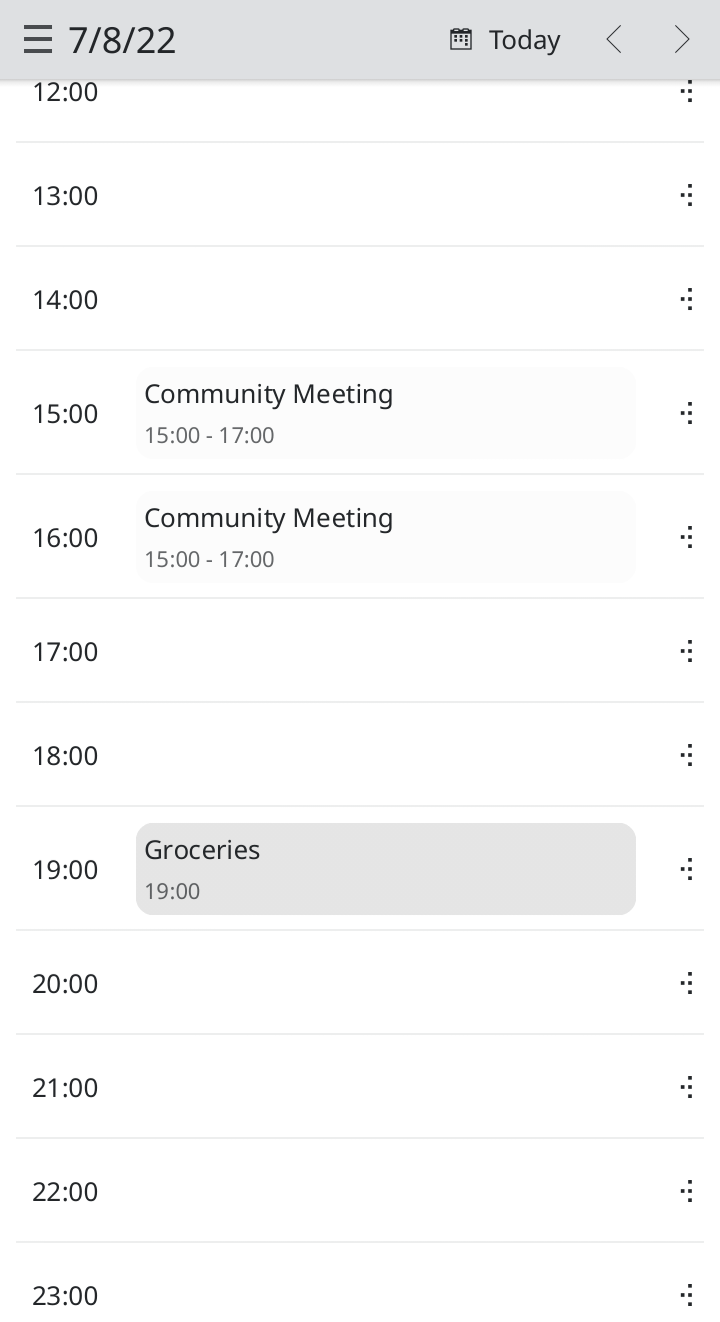Open options for the 13:00 slot
720x1322 pixels.
click(x=687, y=195)
